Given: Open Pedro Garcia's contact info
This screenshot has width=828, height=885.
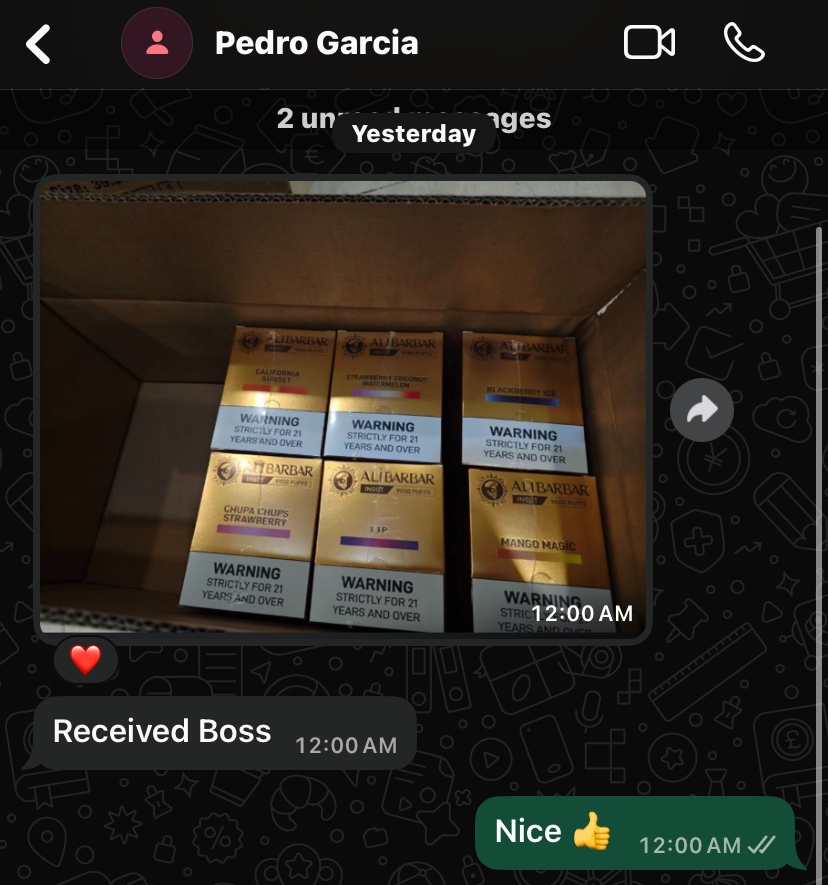Looking at the screenshot, I should (x=316, y=44).
